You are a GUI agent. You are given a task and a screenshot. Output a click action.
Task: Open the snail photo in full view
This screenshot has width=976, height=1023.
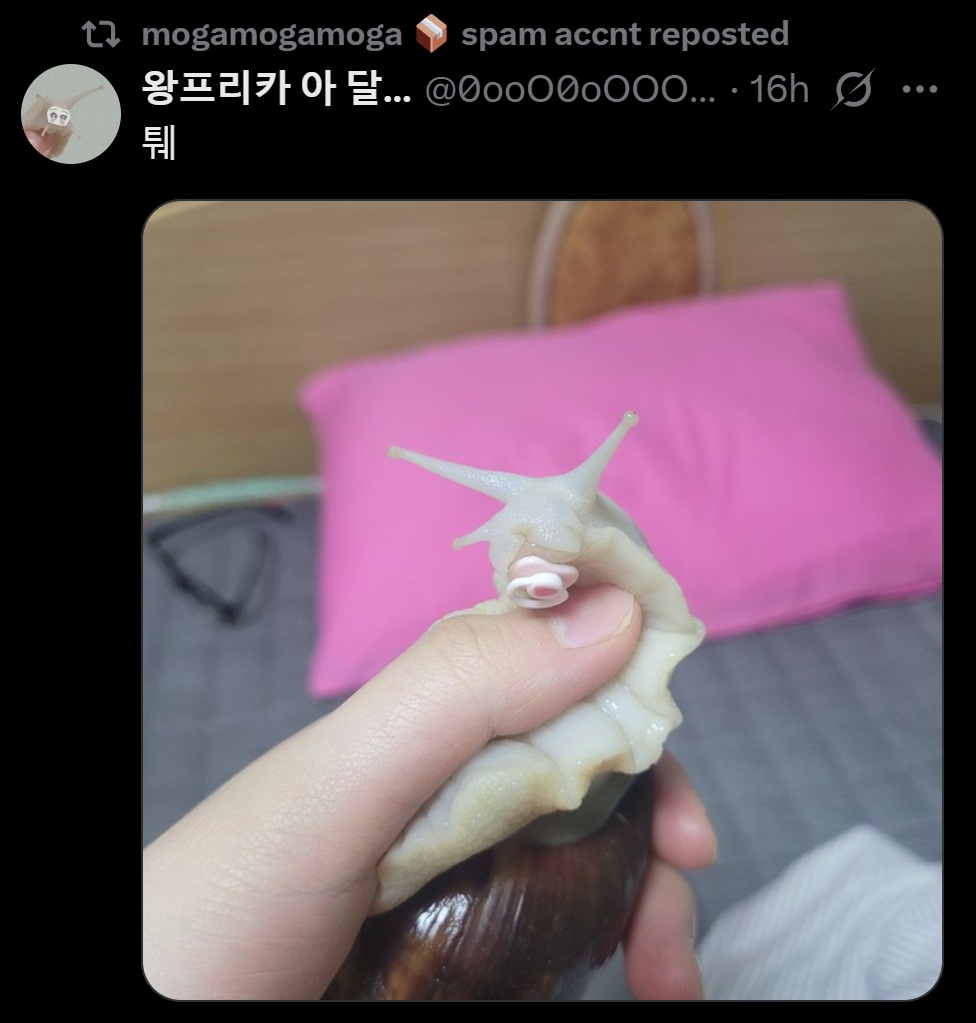click(x=542, y=600)
